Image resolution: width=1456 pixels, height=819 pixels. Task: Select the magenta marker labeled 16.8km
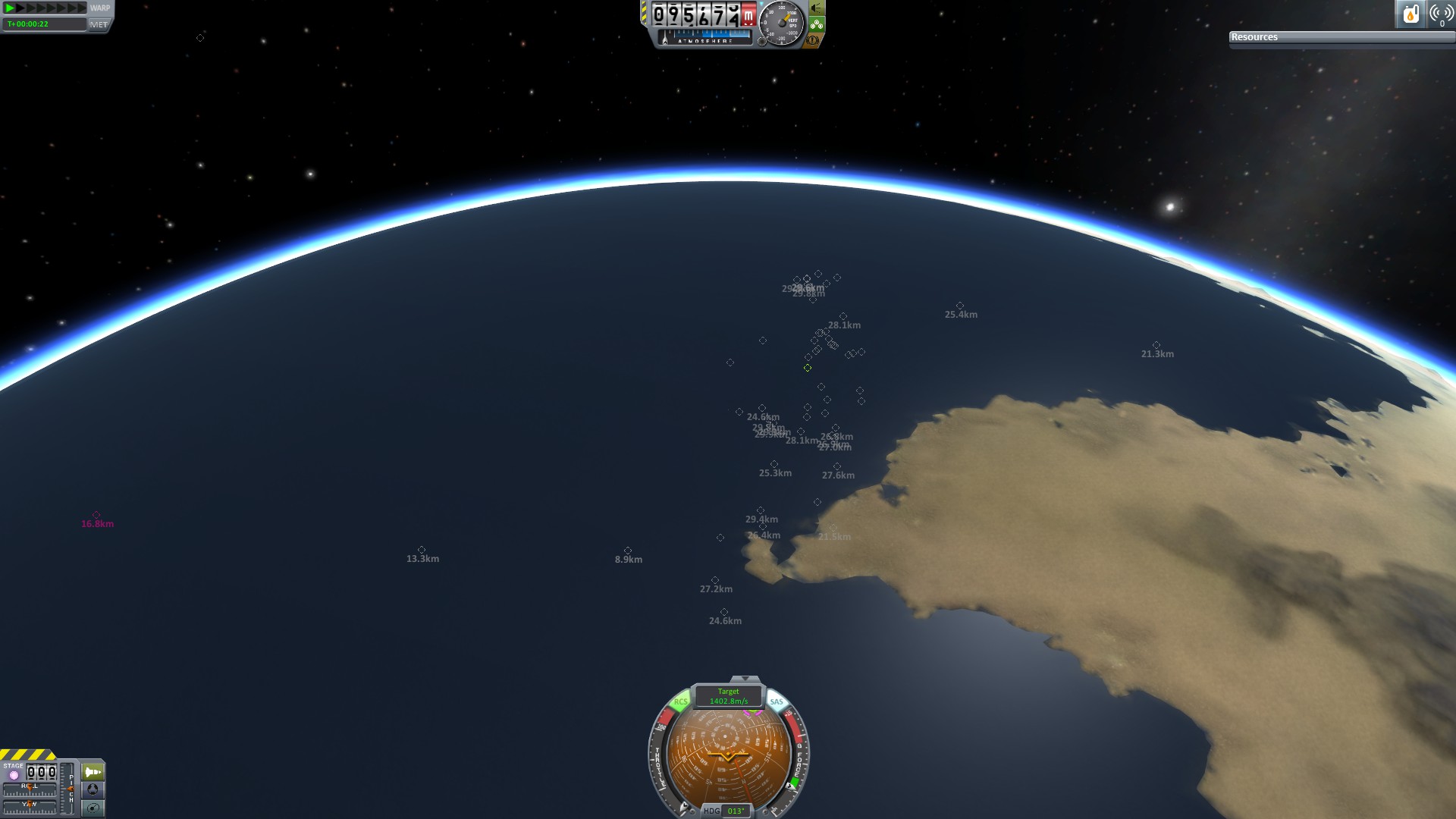(96, 515)
